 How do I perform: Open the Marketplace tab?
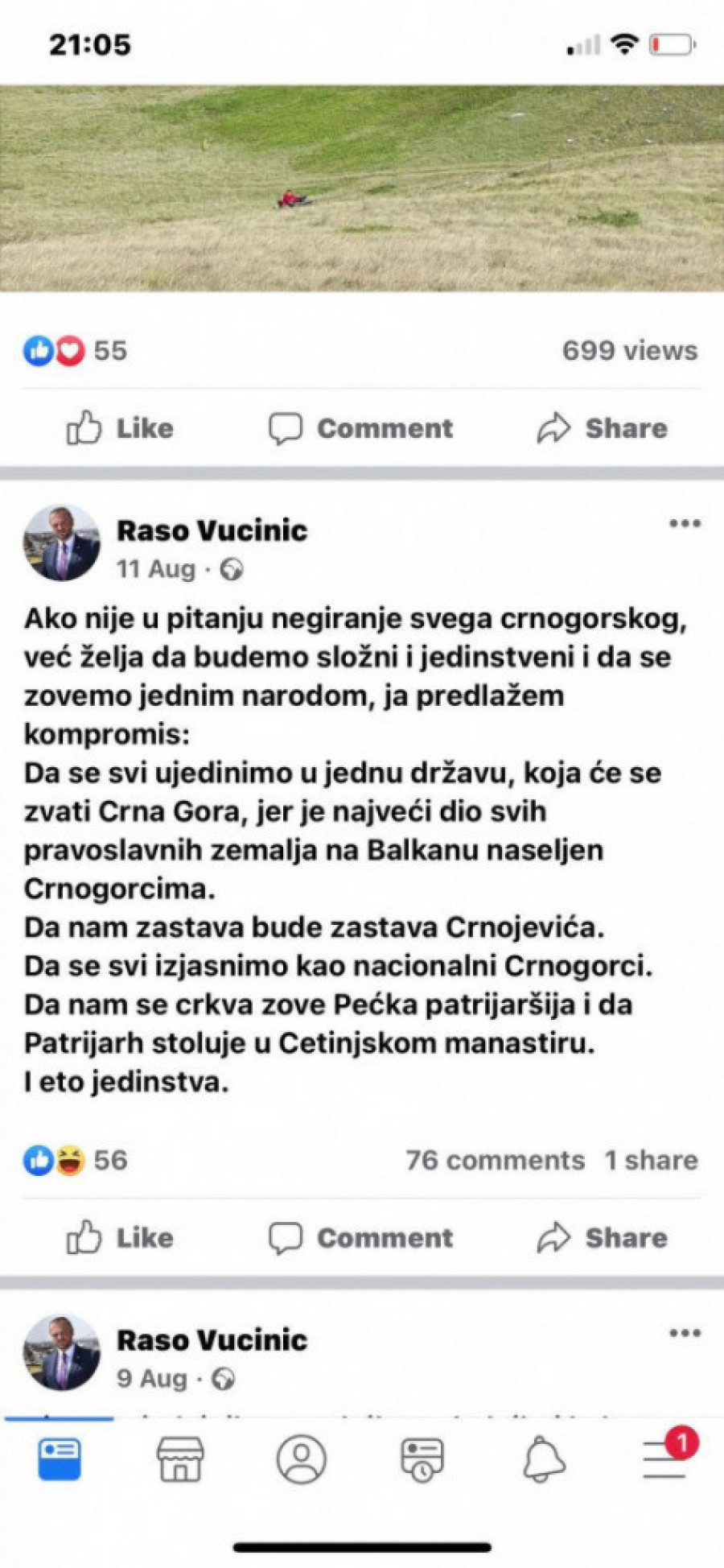point(180,1459)
